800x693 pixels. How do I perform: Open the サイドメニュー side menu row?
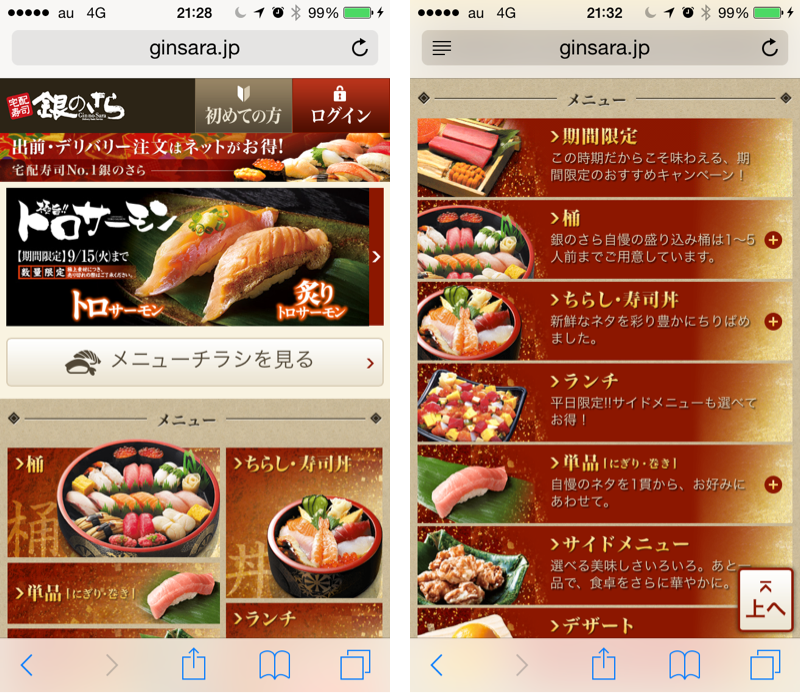click(x=597, y=566)
